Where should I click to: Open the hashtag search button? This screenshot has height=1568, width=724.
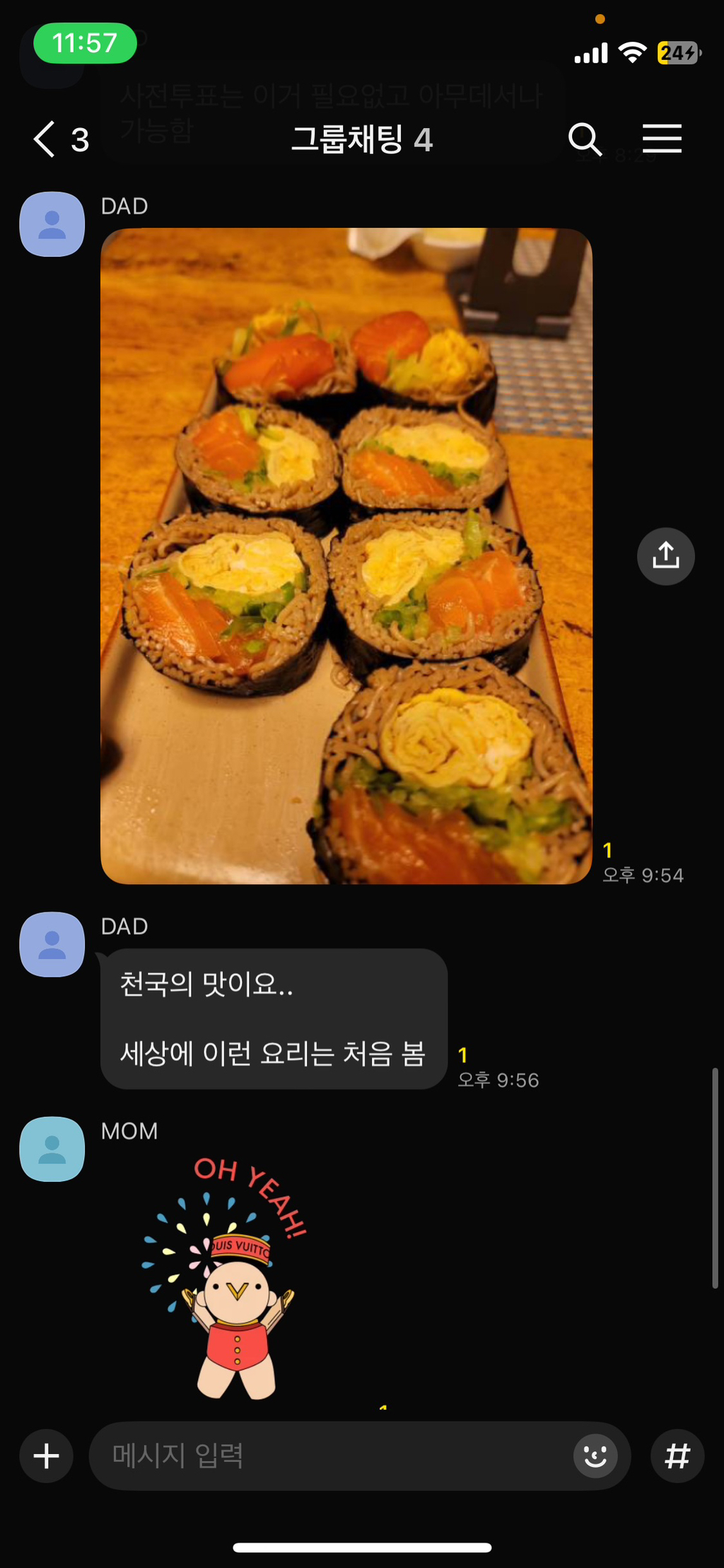tap(677, 1456)
